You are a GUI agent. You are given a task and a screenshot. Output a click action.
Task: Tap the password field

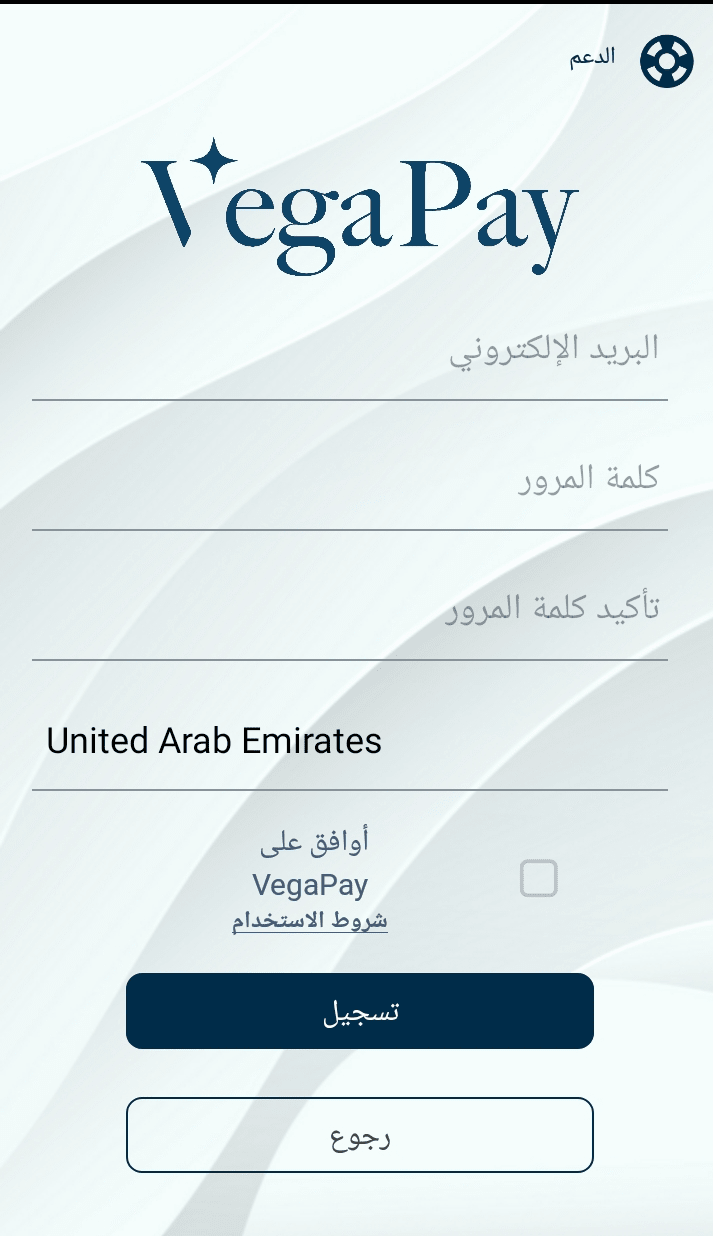[x=350, y=480]
